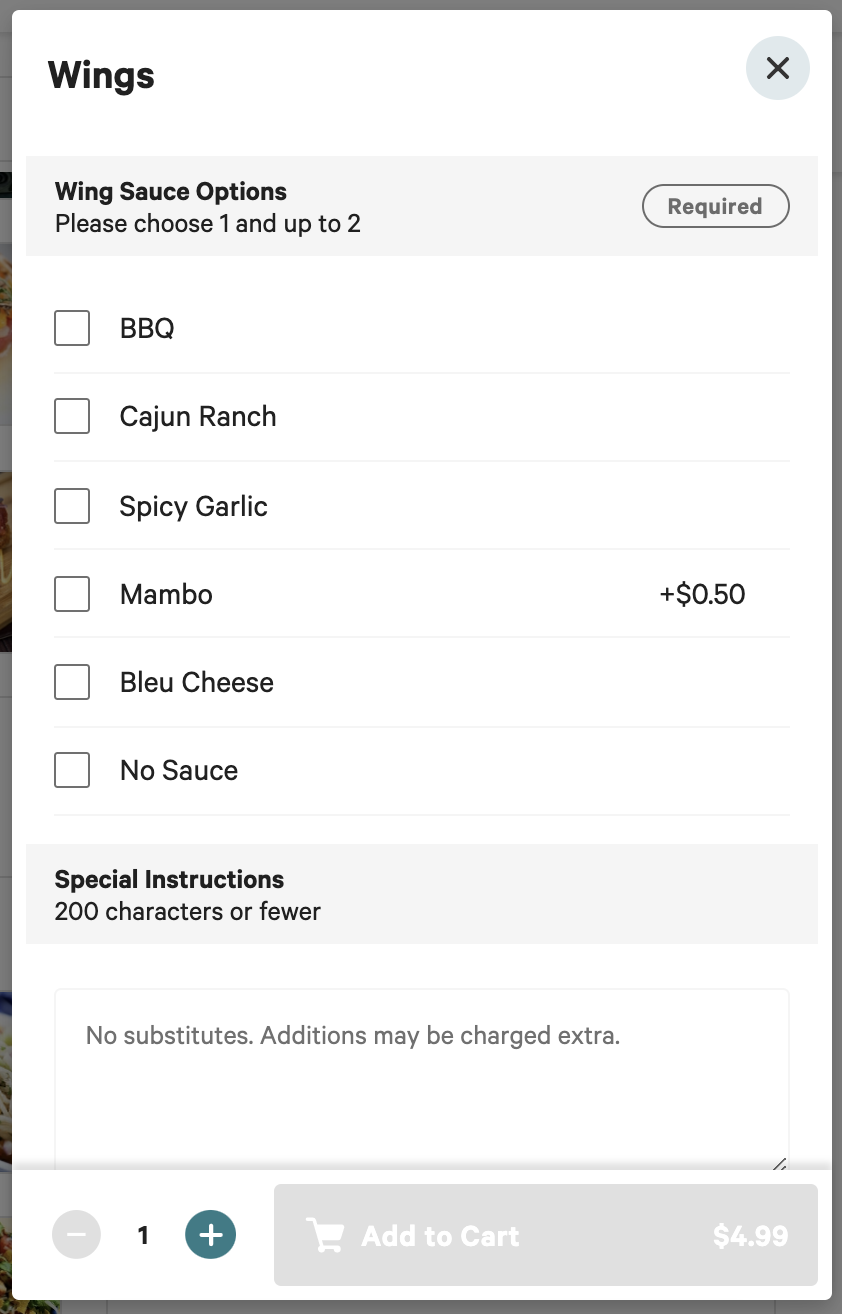Check the Mambo sauce option

click(71, 593)
